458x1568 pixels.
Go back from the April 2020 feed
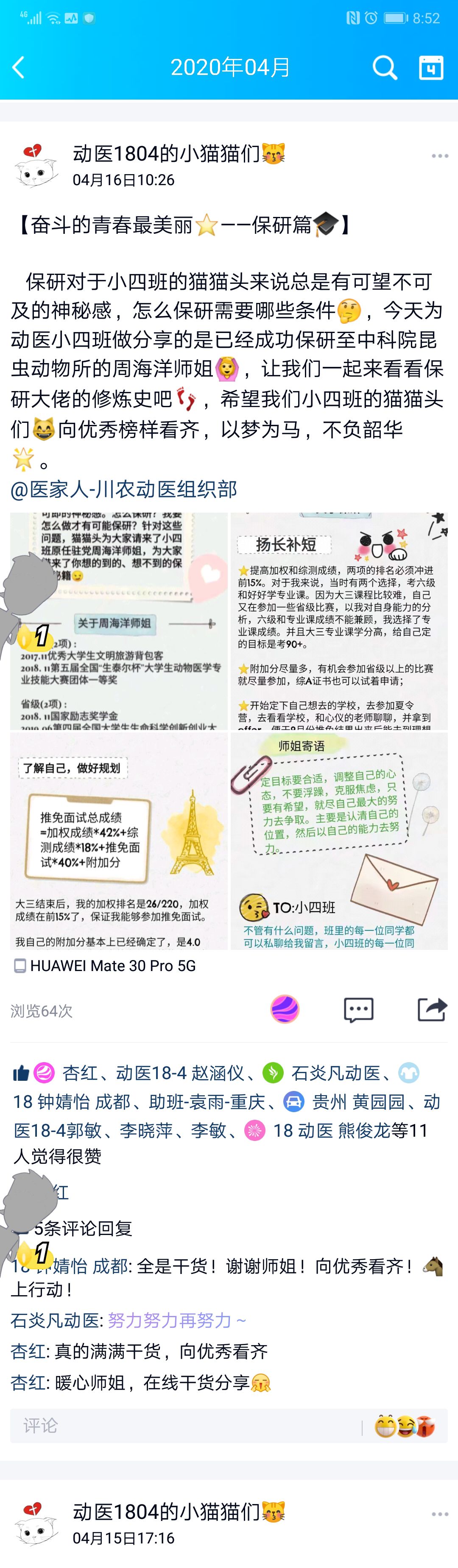[x=19, y=67]
